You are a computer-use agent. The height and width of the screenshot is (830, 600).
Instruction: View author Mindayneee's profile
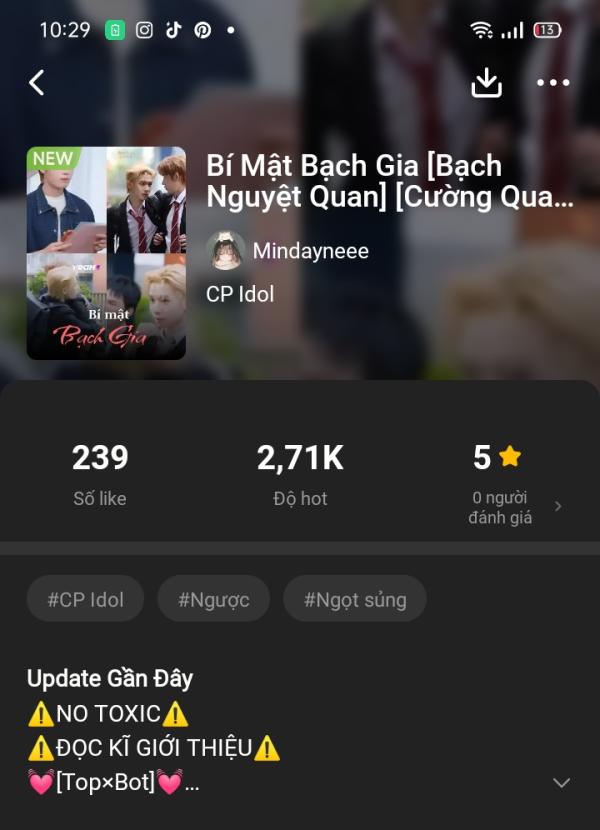click(x=310, y=251)
